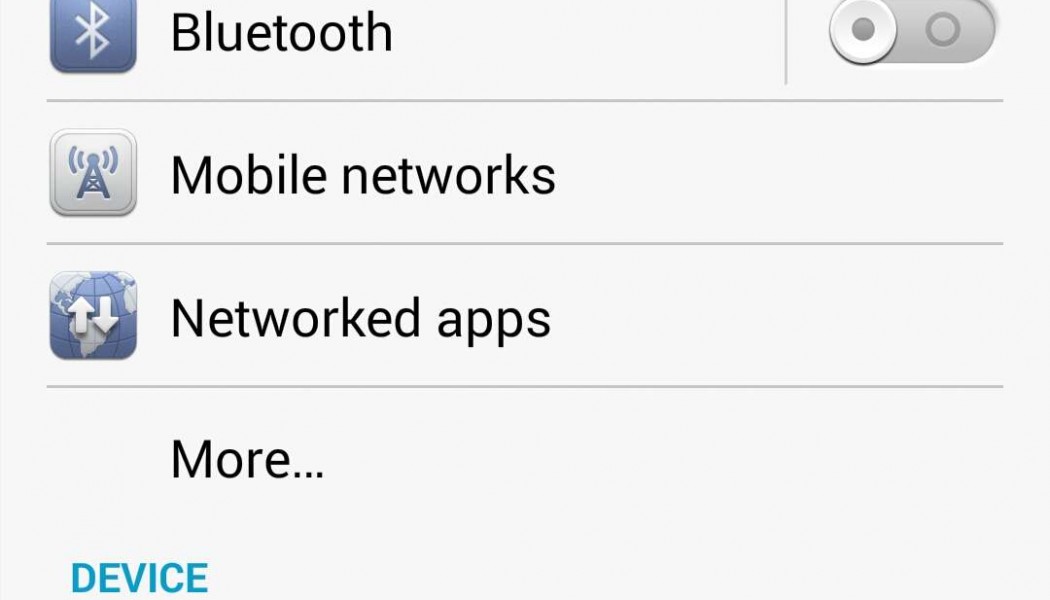Screen dimensions: 1050x600
Task: Open Bluetooth settings
Action: tap(282, 33)
